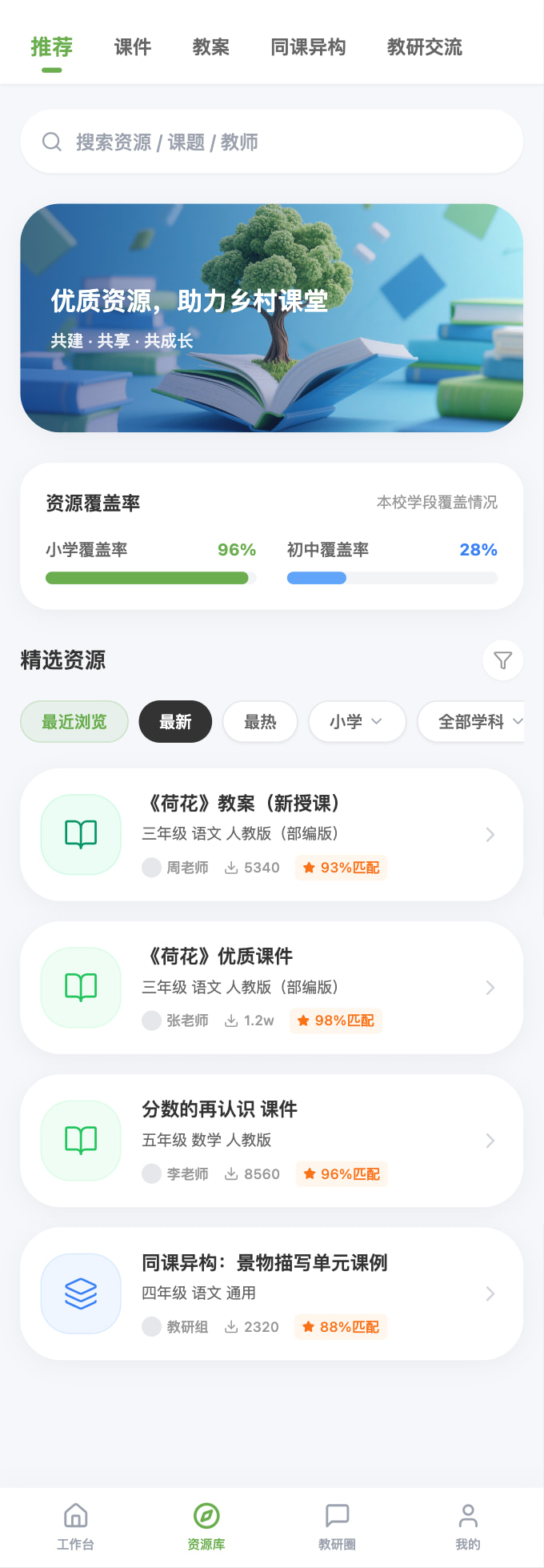
Task: Switch to the 我的 profile tab
Action: 468,1527
